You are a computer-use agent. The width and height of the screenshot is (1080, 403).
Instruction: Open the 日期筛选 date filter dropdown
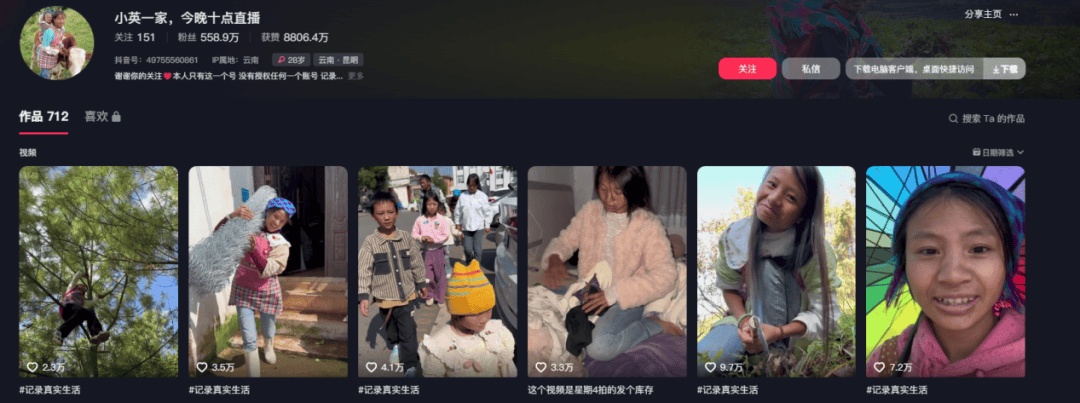click(998, 153)
